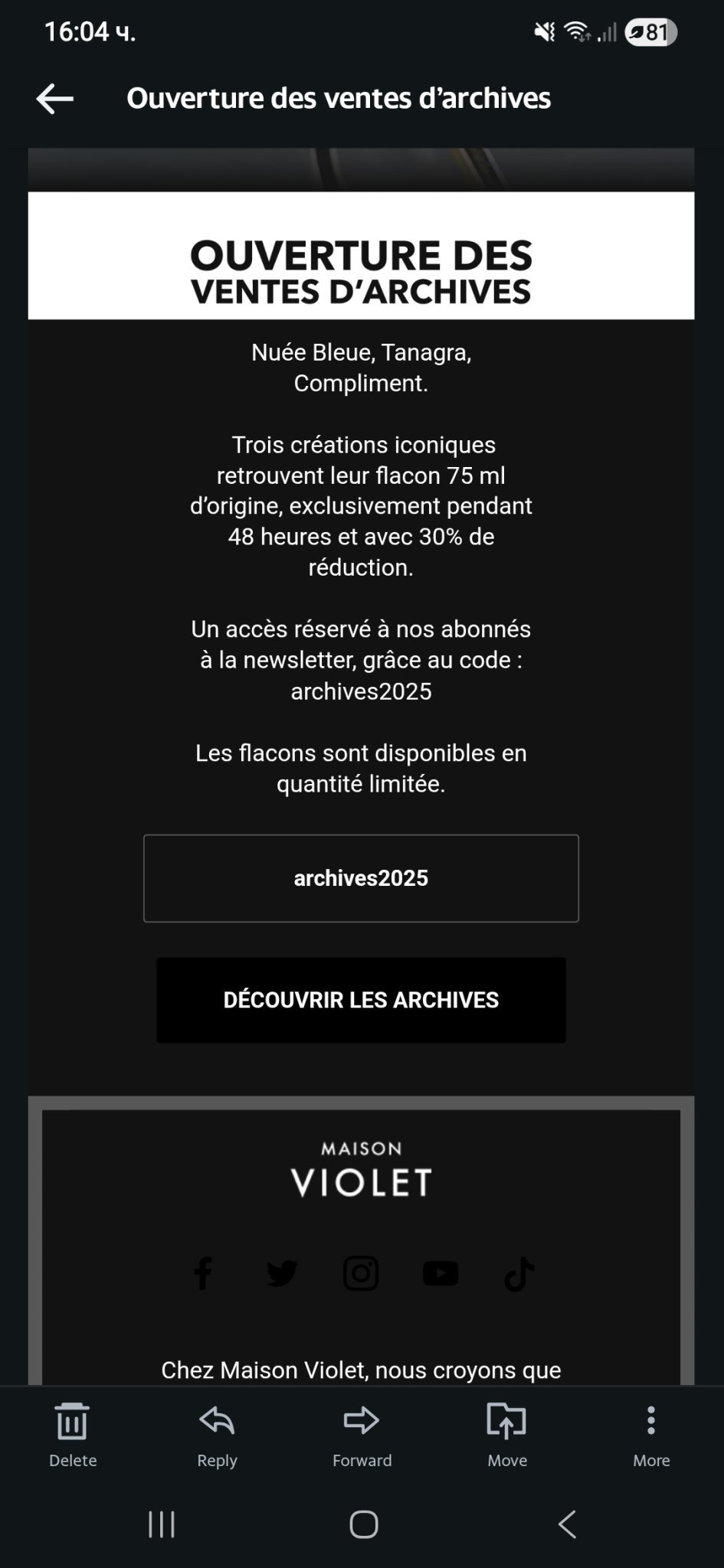
Task: Move email to another folder
Action: click(506, 1435)
